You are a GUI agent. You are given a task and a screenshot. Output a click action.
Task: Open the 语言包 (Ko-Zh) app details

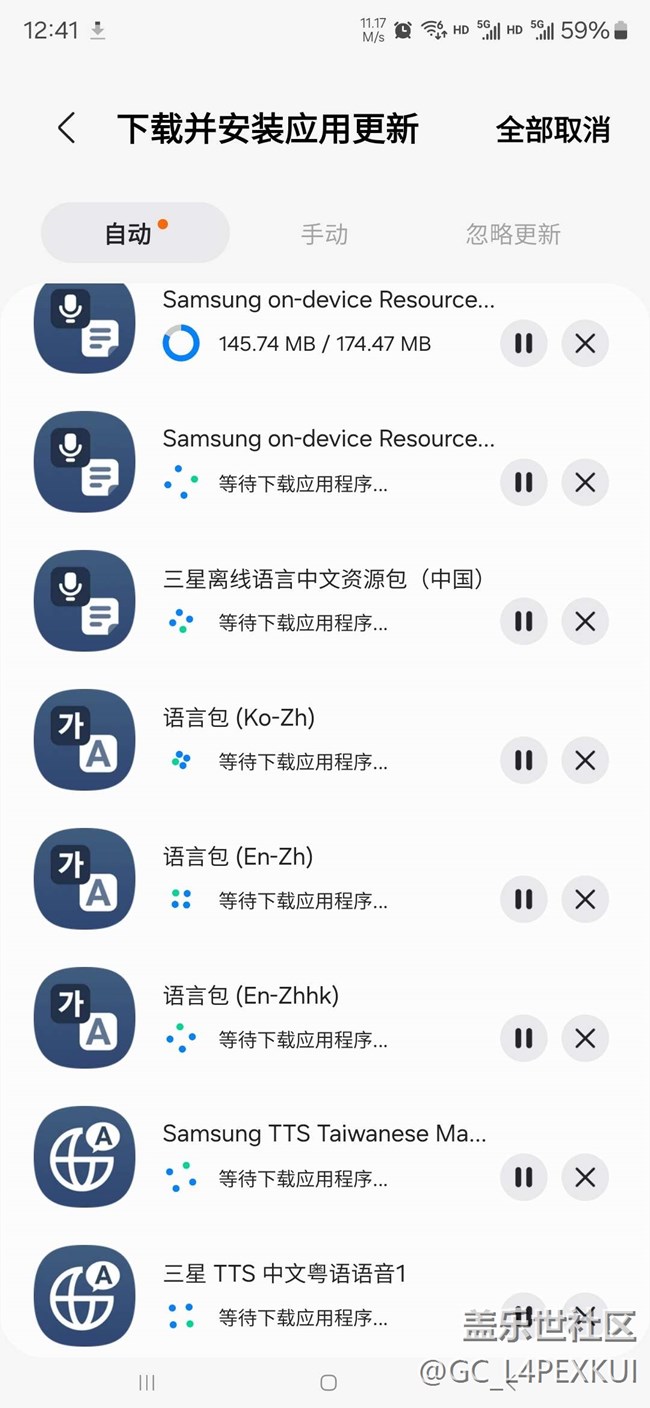240,718
